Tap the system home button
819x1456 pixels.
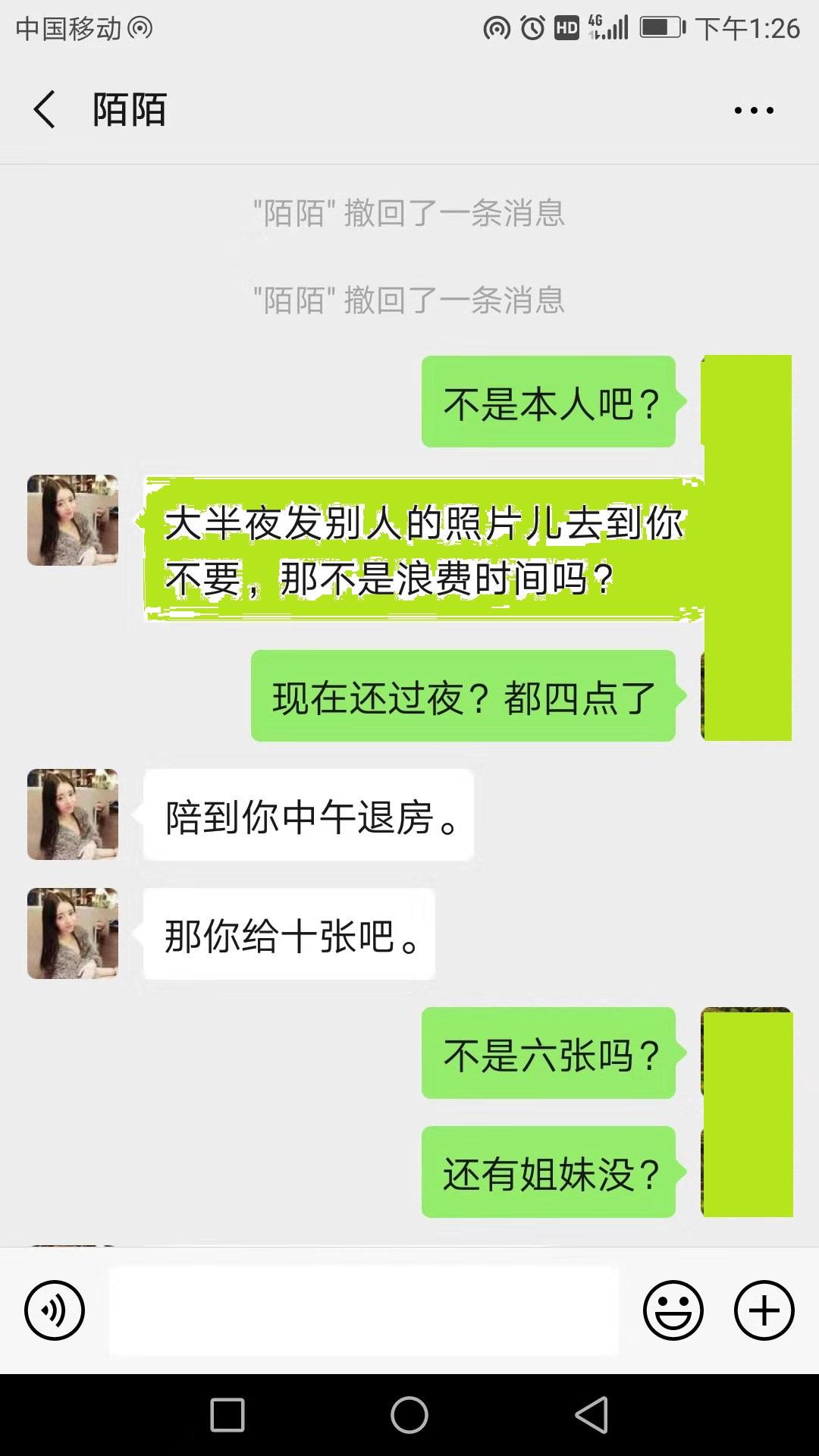pos(409,1415)
